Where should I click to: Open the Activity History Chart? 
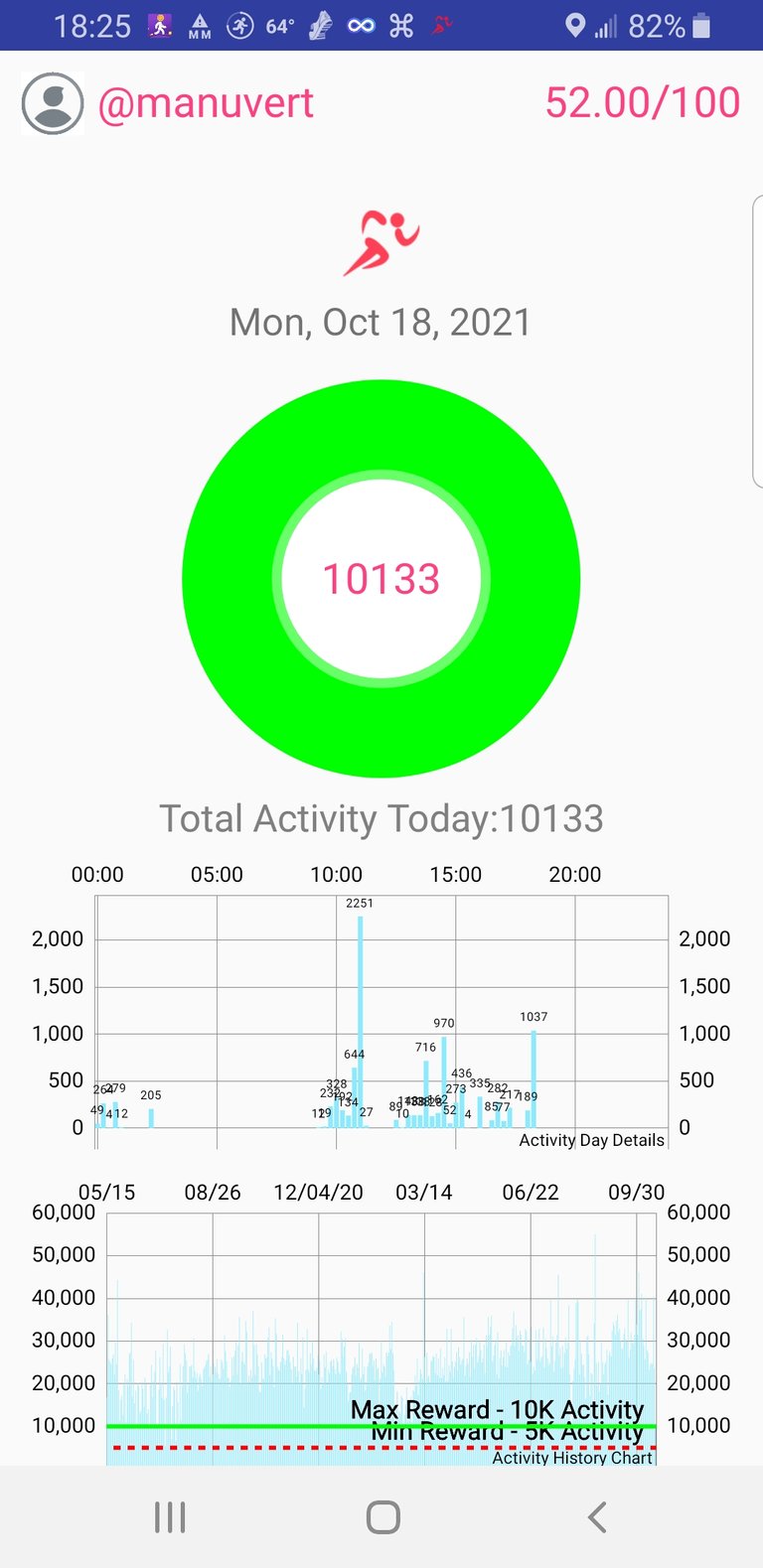[x=381, y=1323]
